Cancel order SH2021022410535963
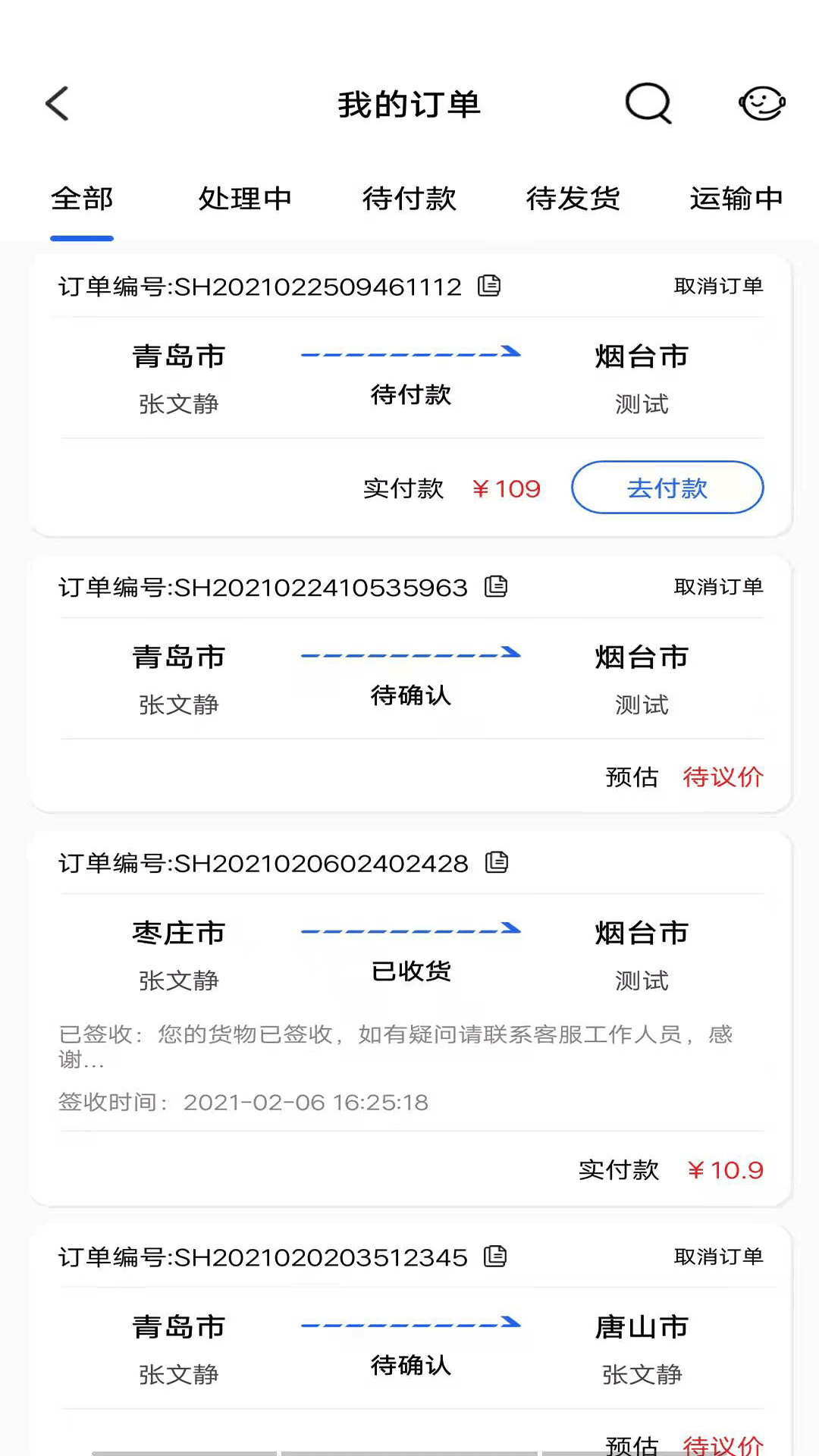 click(x=717, y=586)
